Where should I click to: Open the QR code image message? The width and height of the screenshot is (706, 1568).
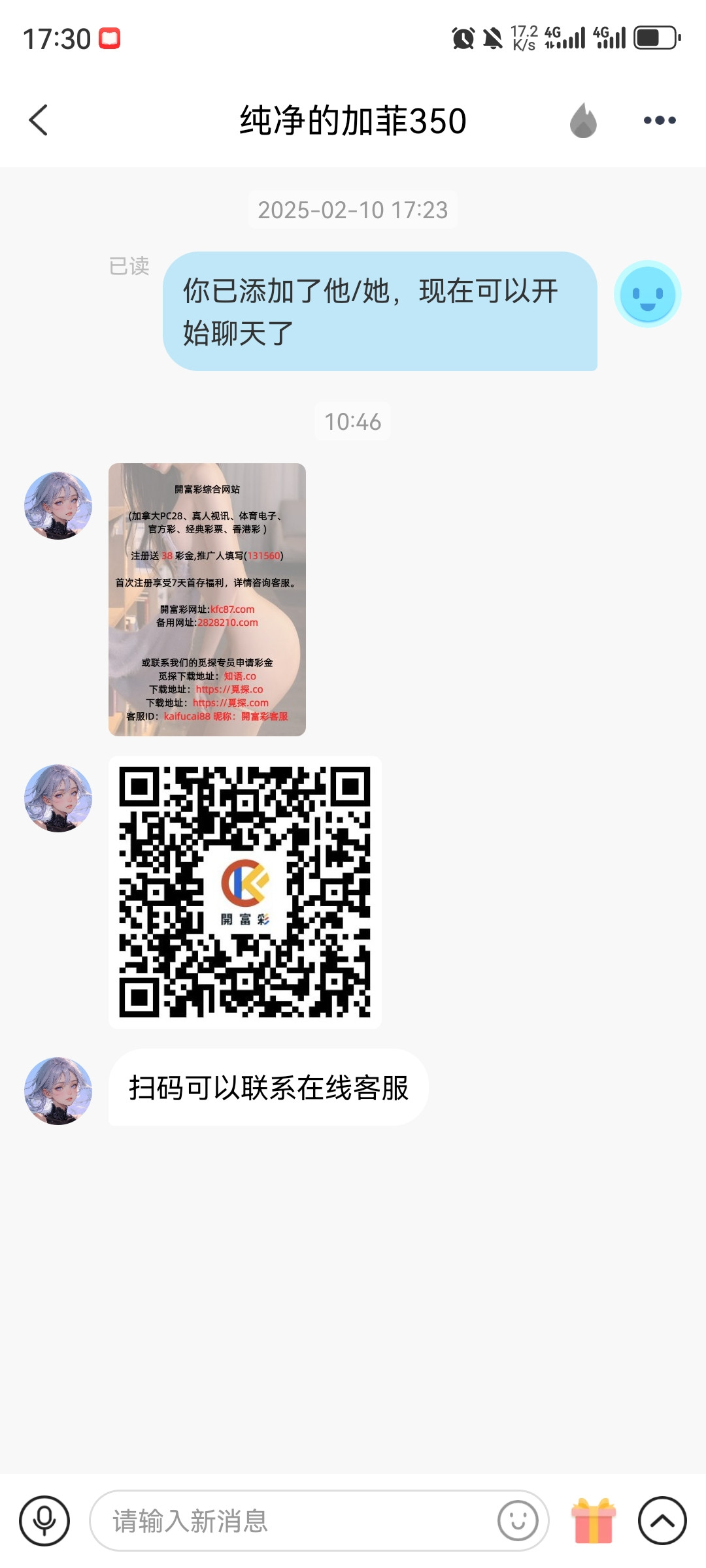[245, 892]
